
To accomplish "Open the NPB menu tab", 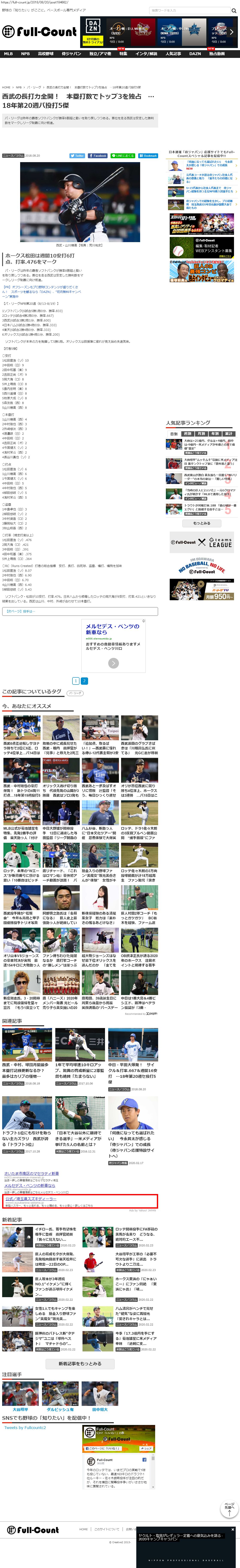I will click(25, 54).
